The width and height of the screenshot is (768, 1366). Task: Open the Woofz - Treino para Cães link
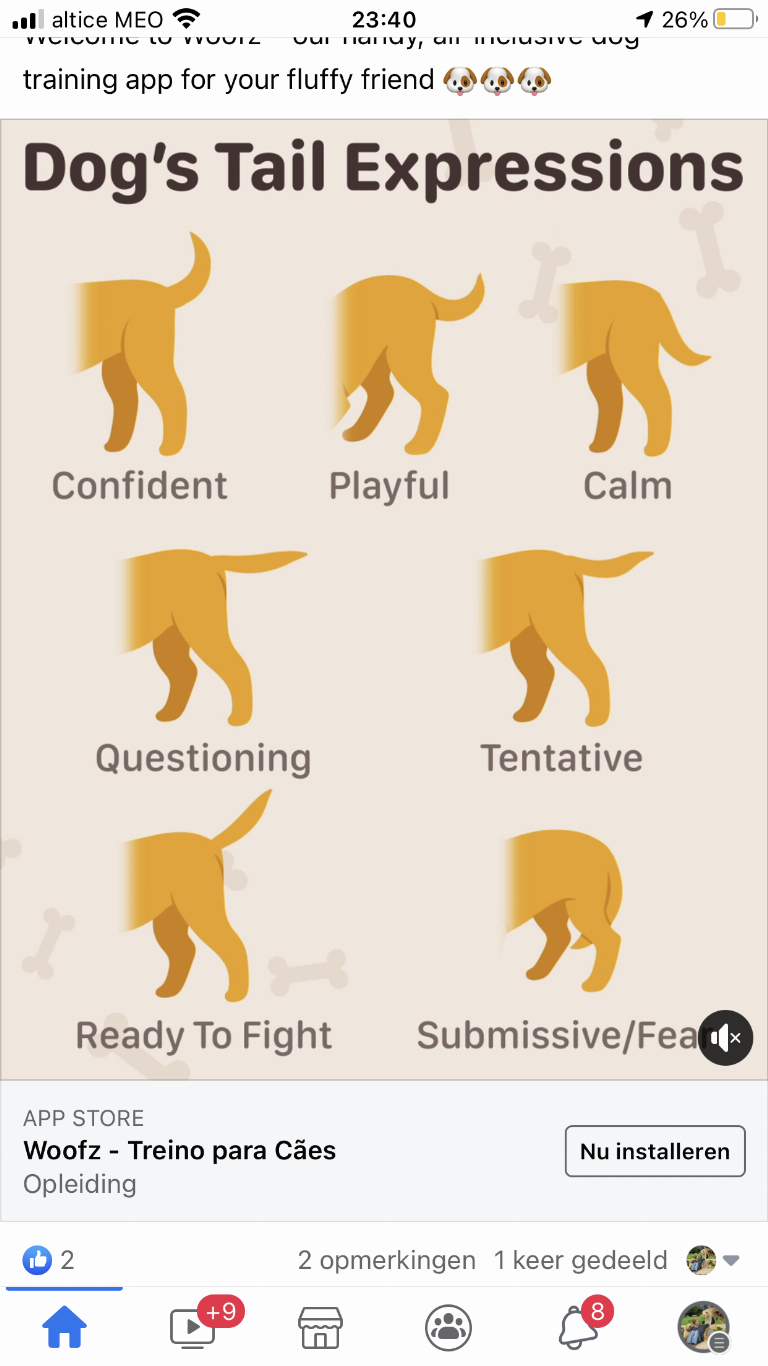pos(180,1150)
